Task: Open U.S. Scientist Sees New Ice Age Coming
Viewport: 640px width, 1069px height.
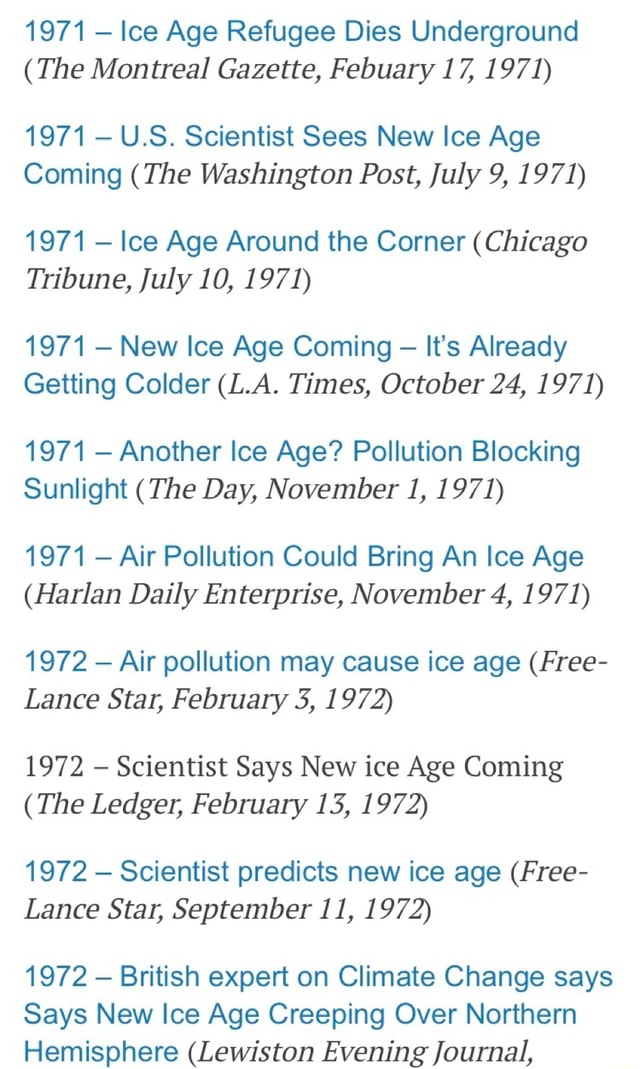Action: coord(280,137)
